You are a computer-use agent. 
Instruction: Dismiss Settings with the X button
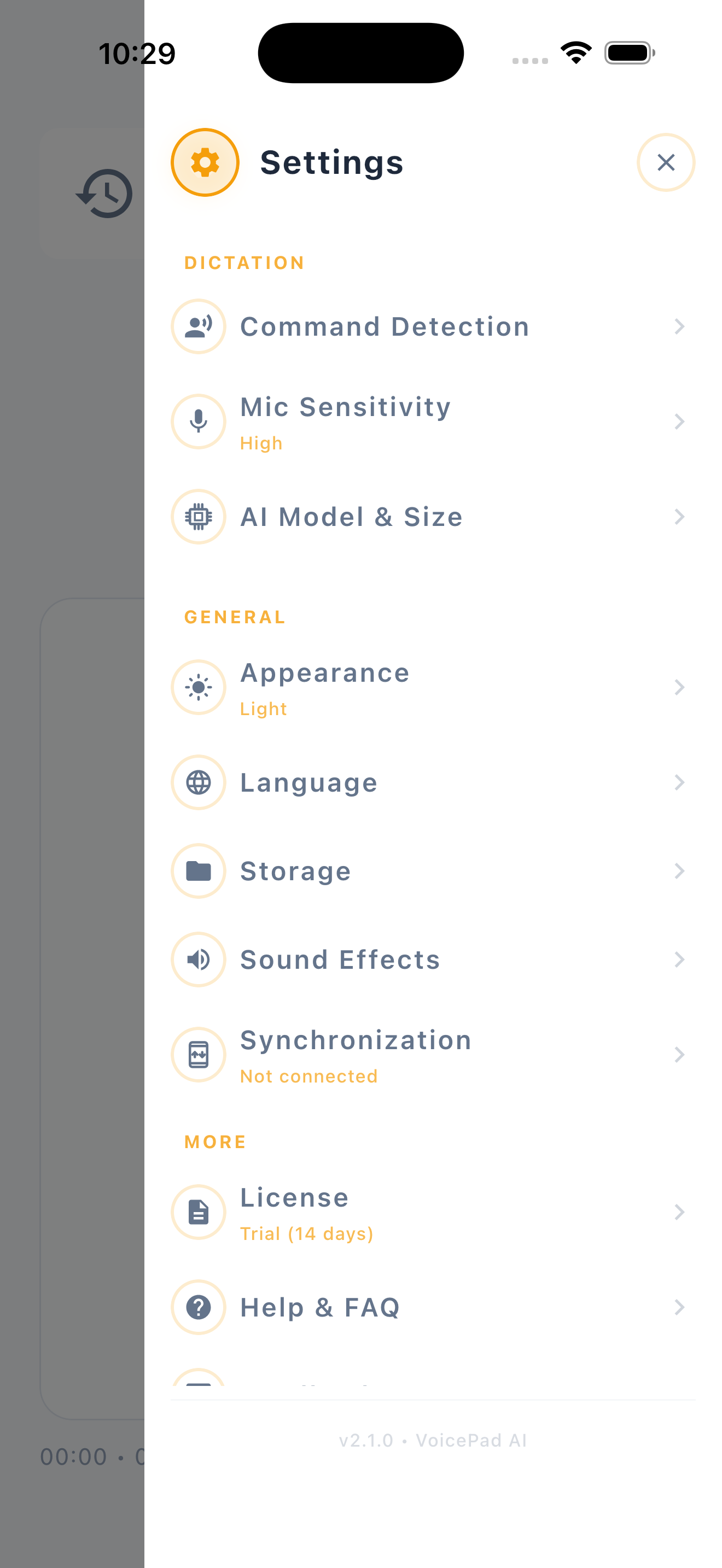pos(666,162)
